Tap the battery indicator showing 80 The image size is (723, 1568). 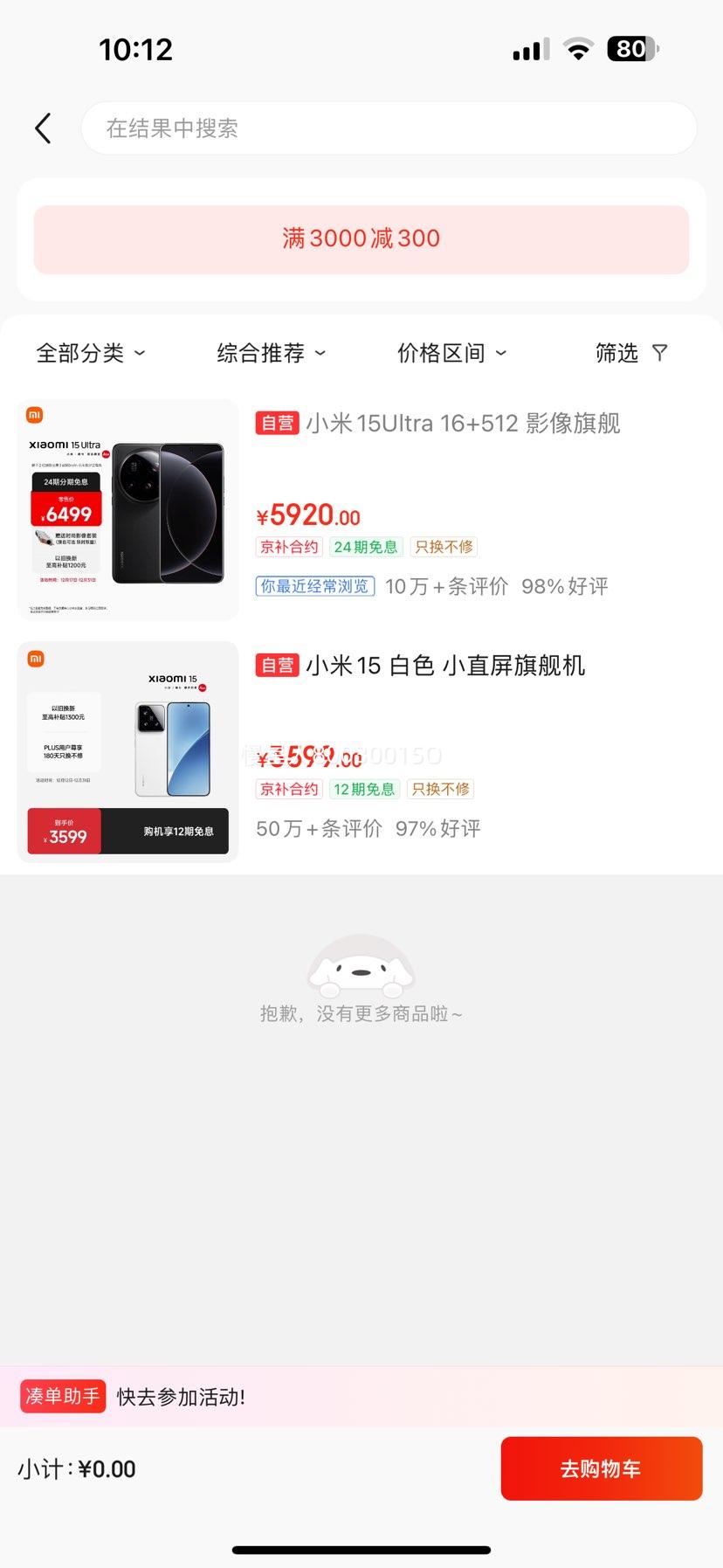(630, 48)
